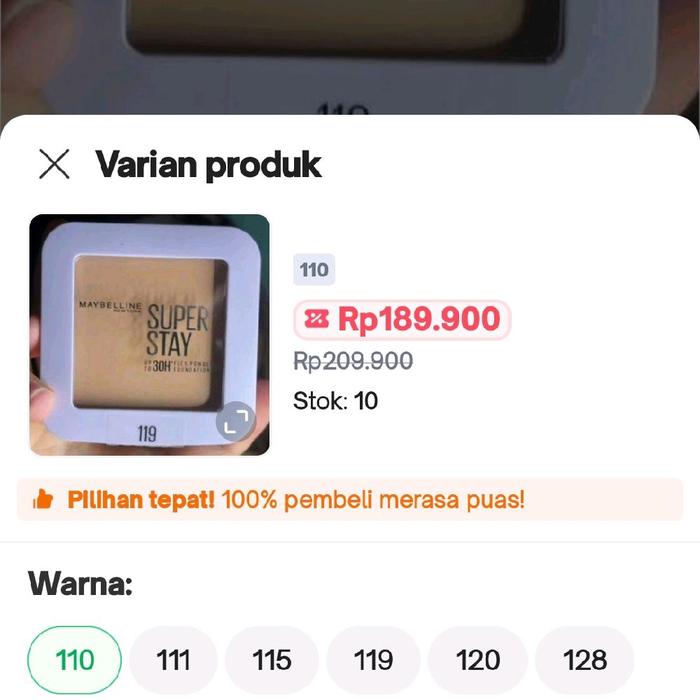Pick color variant 115

point(272,660)
